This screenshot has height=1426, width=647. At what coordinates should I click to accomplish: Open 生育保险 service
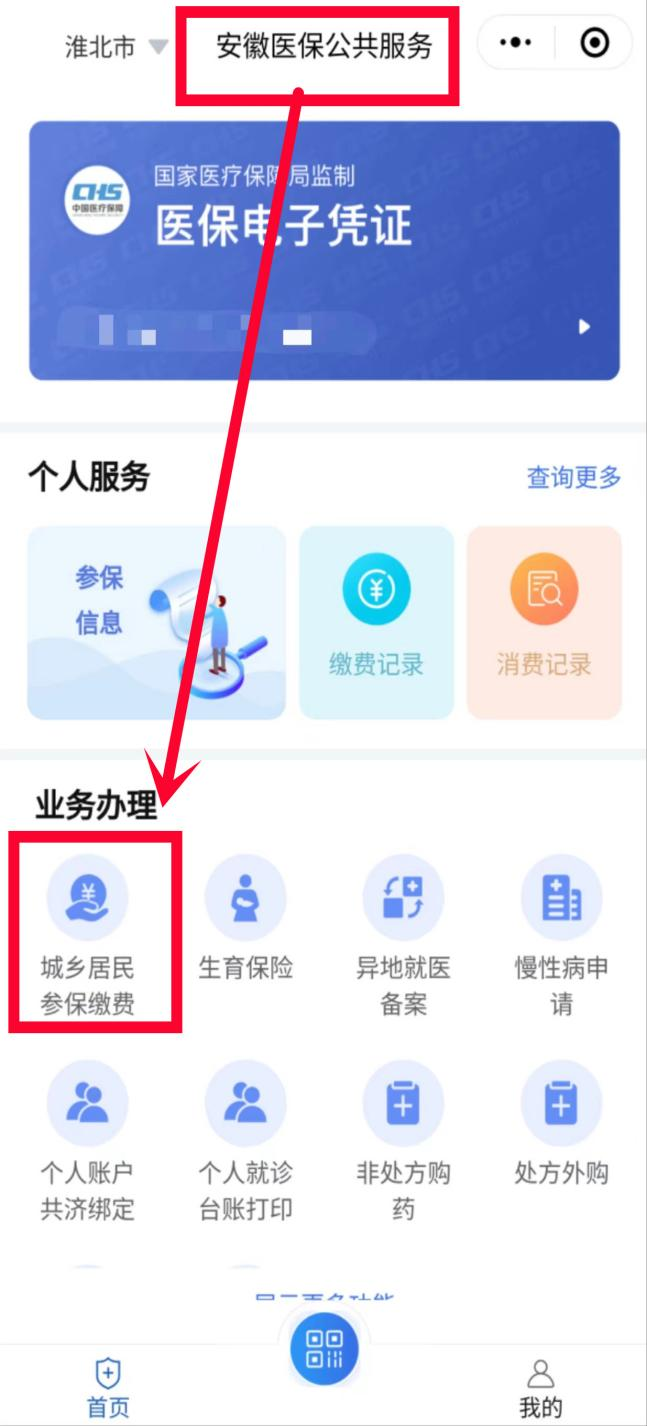tap(245, 918)
